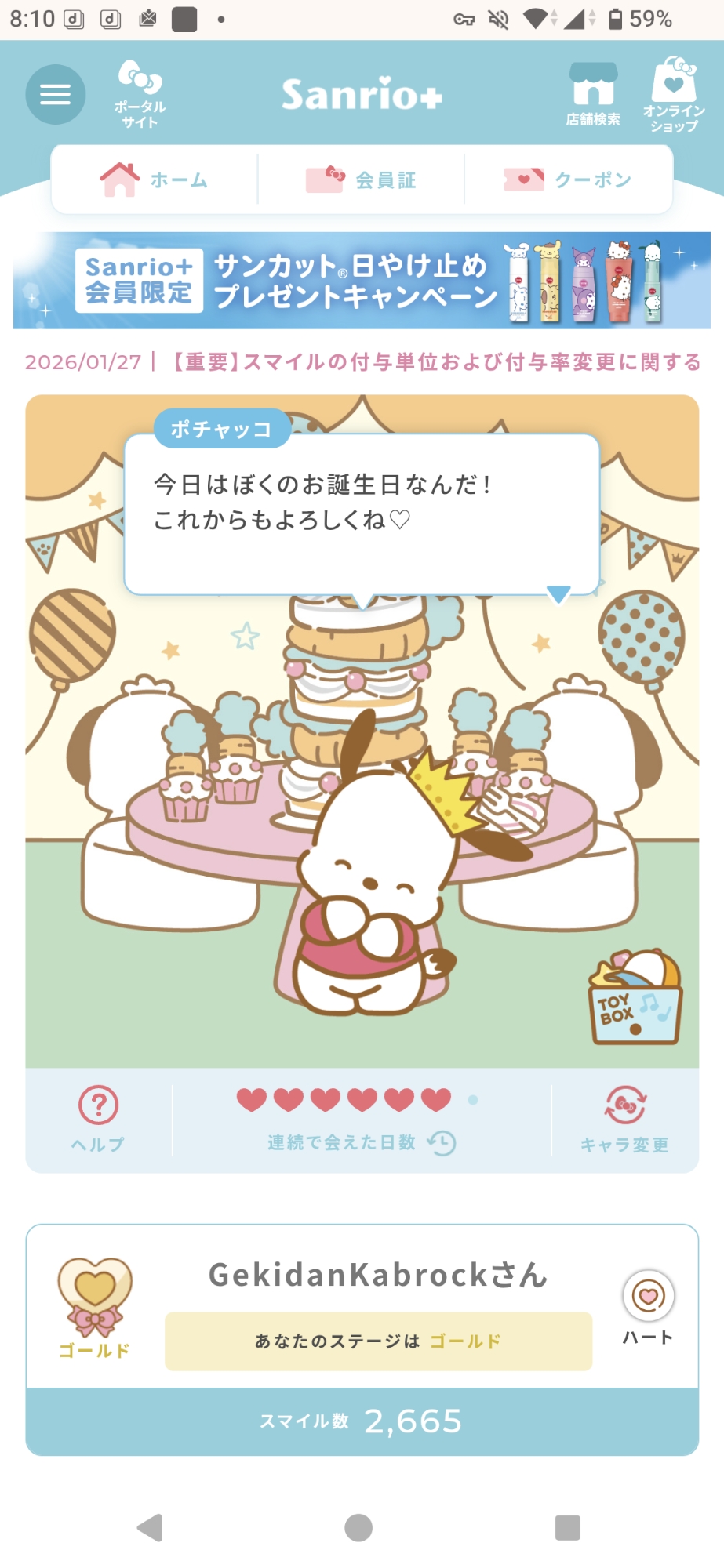Viewport: 724px width, 1568px height.
Task: Advance ポチャッコ's speech bubble message
Action: (x=558, y=593)
